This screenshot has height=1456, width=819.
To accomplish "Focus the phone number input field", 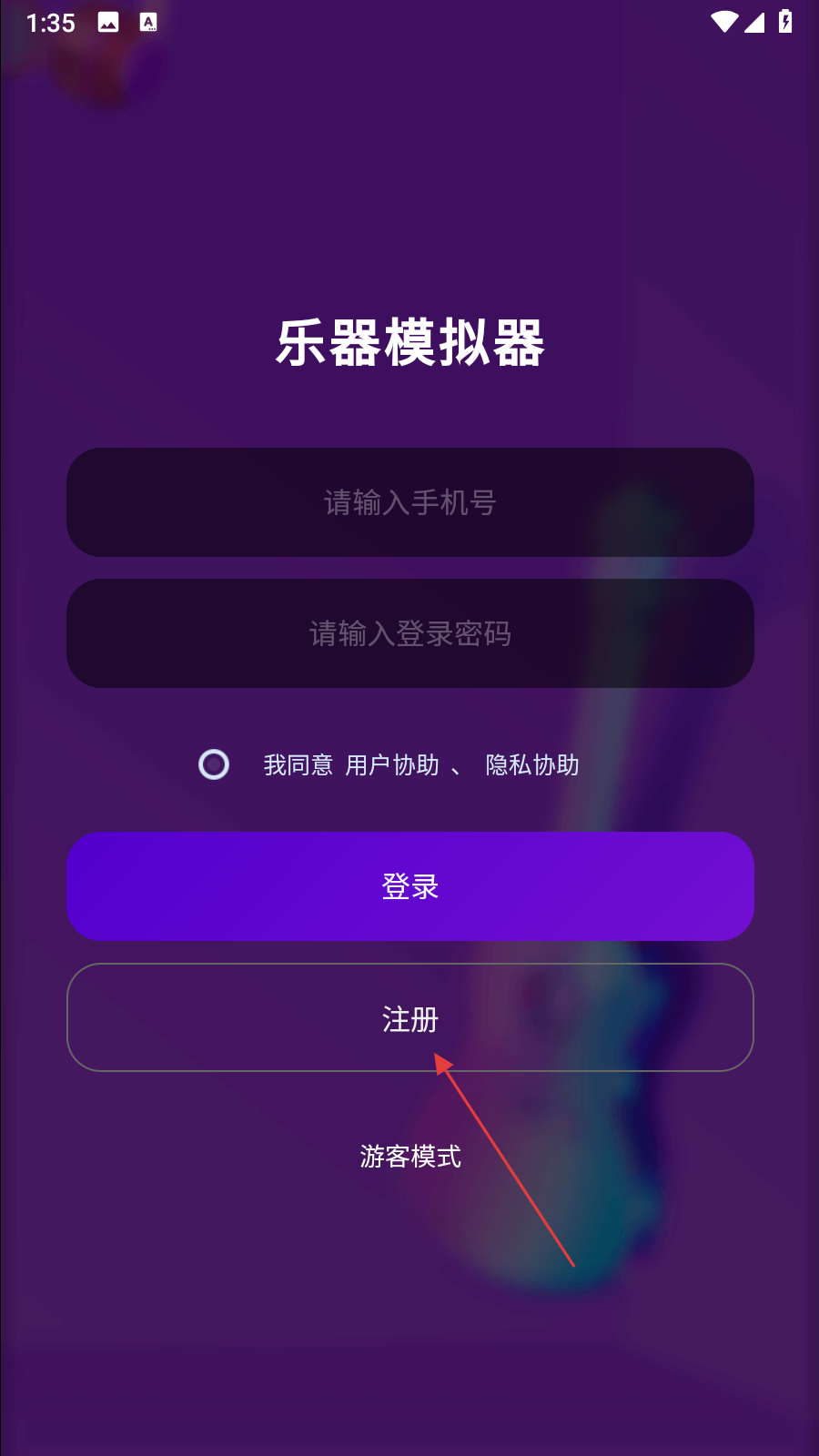I will point(409,502).
